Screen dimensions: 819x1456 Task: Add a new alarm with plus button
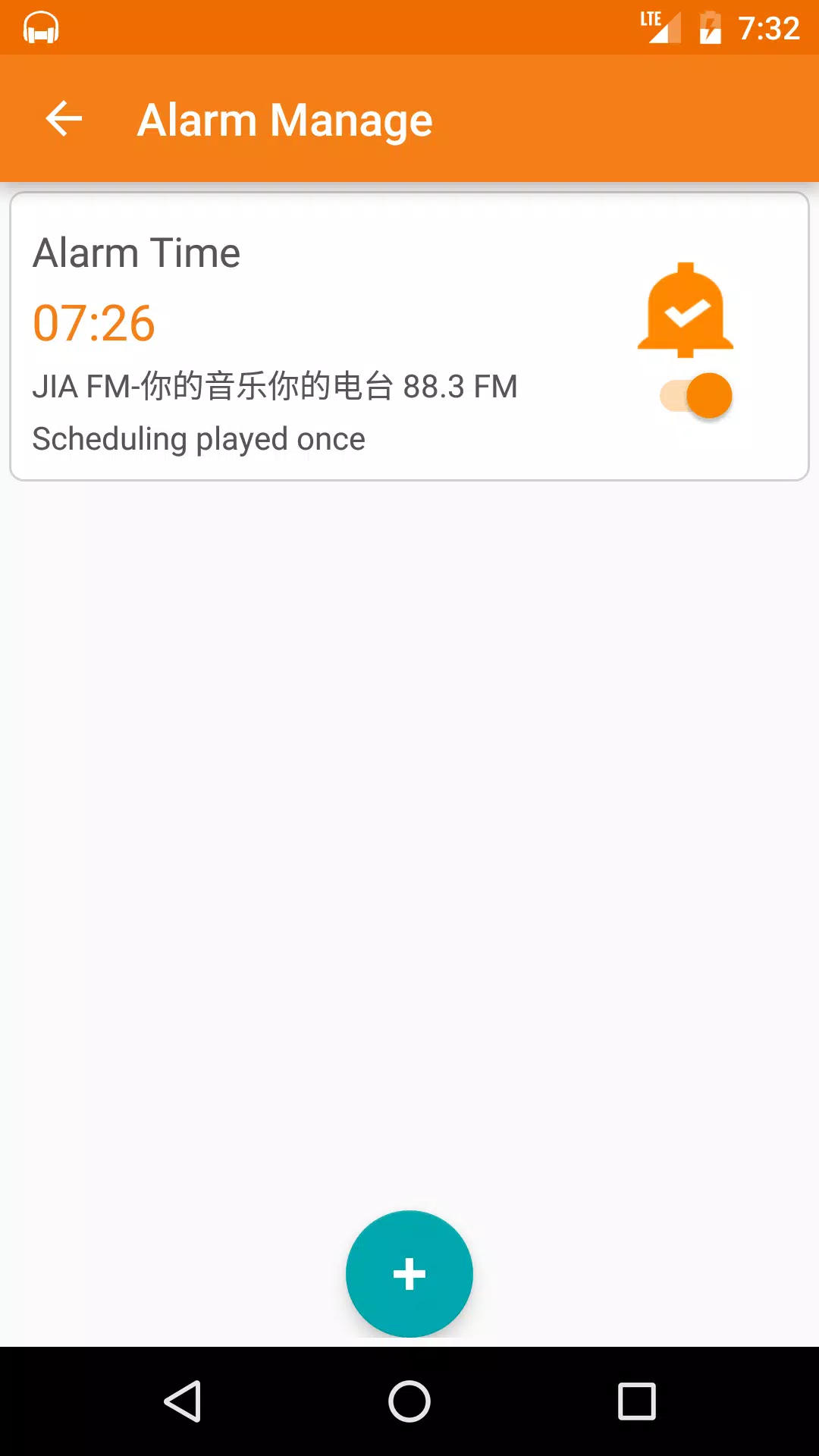409,1274
